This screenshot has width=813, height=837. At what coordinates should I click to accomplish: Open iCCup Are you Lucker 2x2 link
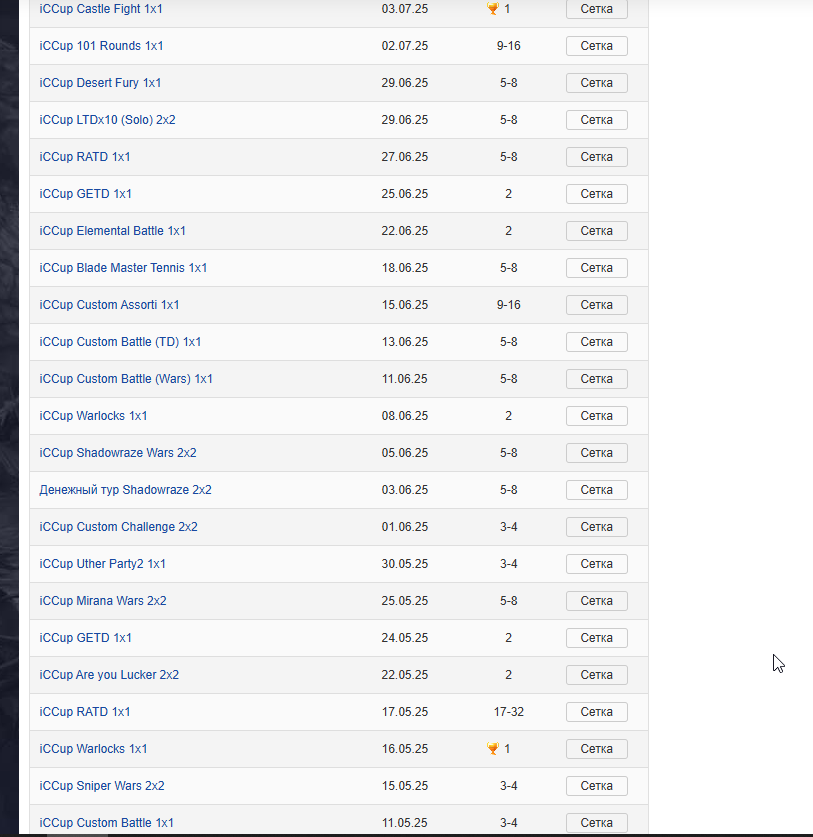(x=109, y=675)
